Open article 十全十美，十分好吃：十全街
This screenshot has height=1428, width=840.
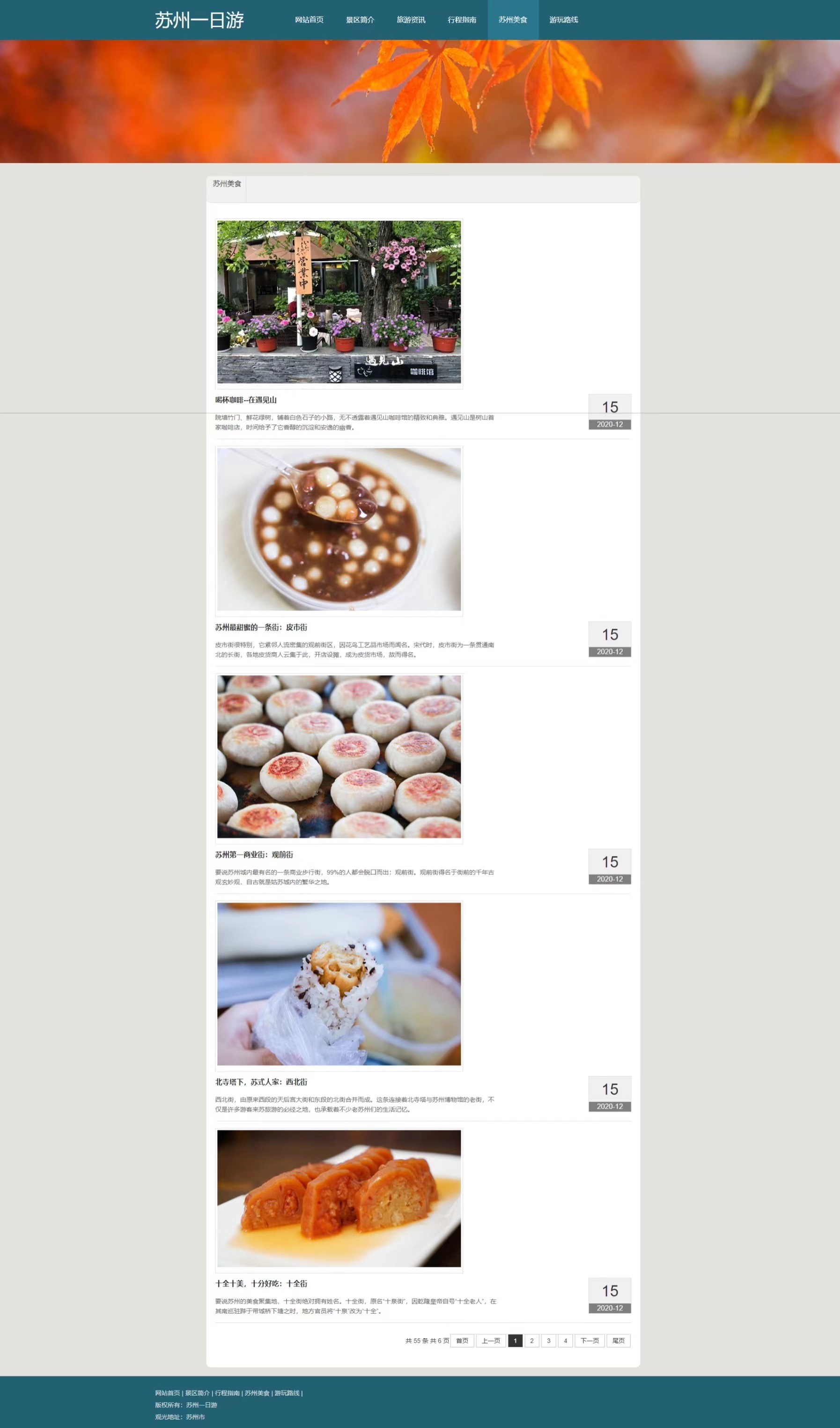261,1284
